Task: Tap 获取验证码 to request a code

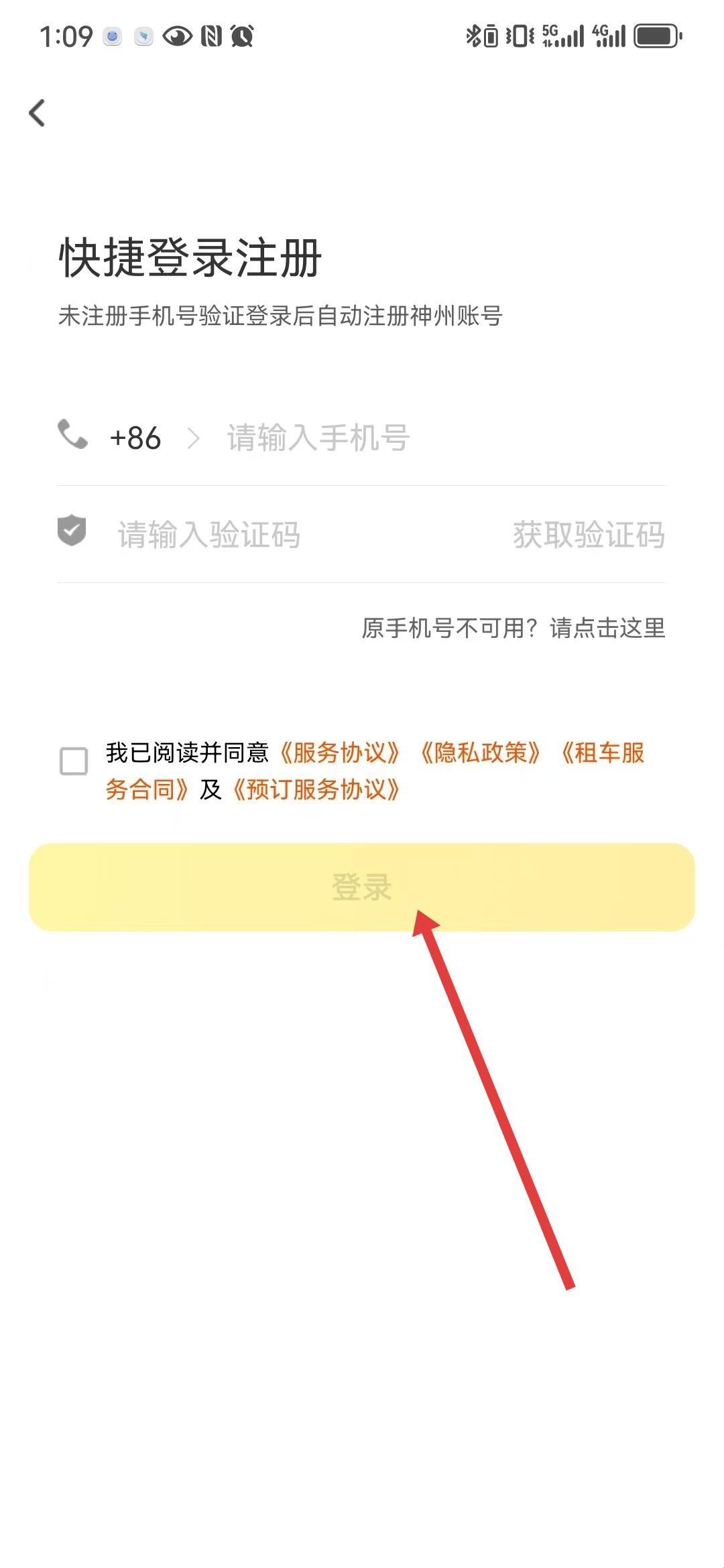Action: (589, 535)
